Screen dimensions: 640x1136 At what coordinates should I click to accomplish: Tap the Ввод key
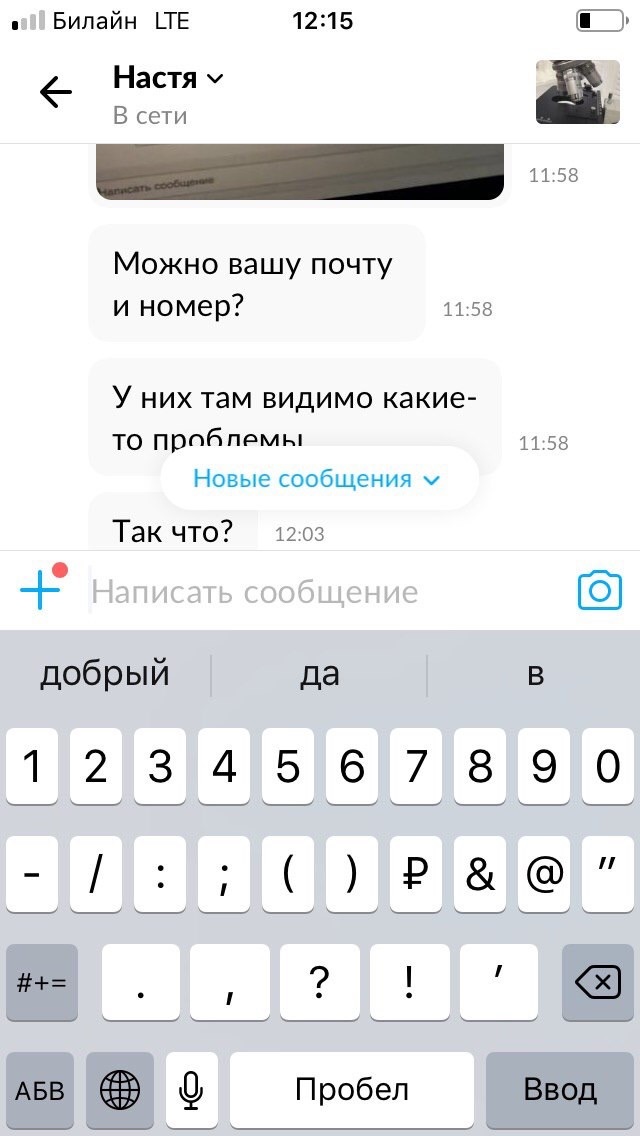click(x=560, y=1089)
